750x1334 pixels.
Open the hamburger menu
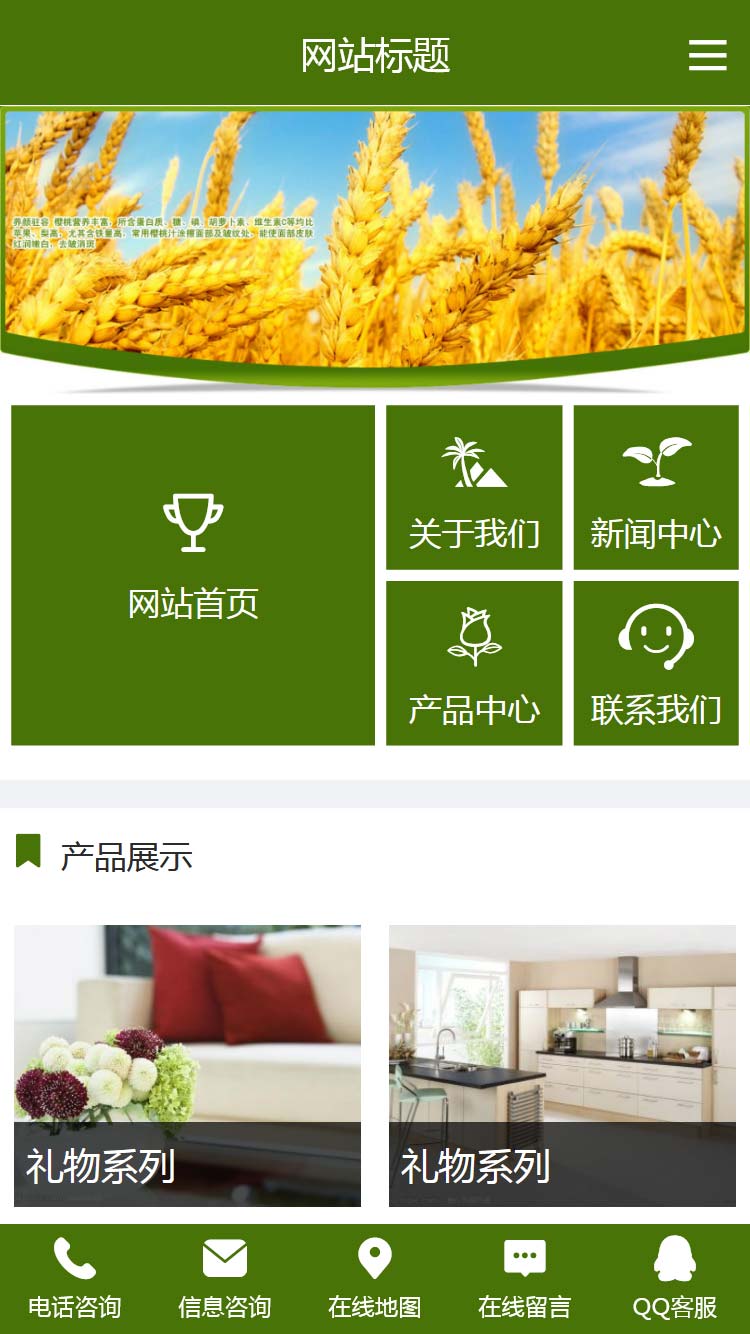tap(707, 55)
